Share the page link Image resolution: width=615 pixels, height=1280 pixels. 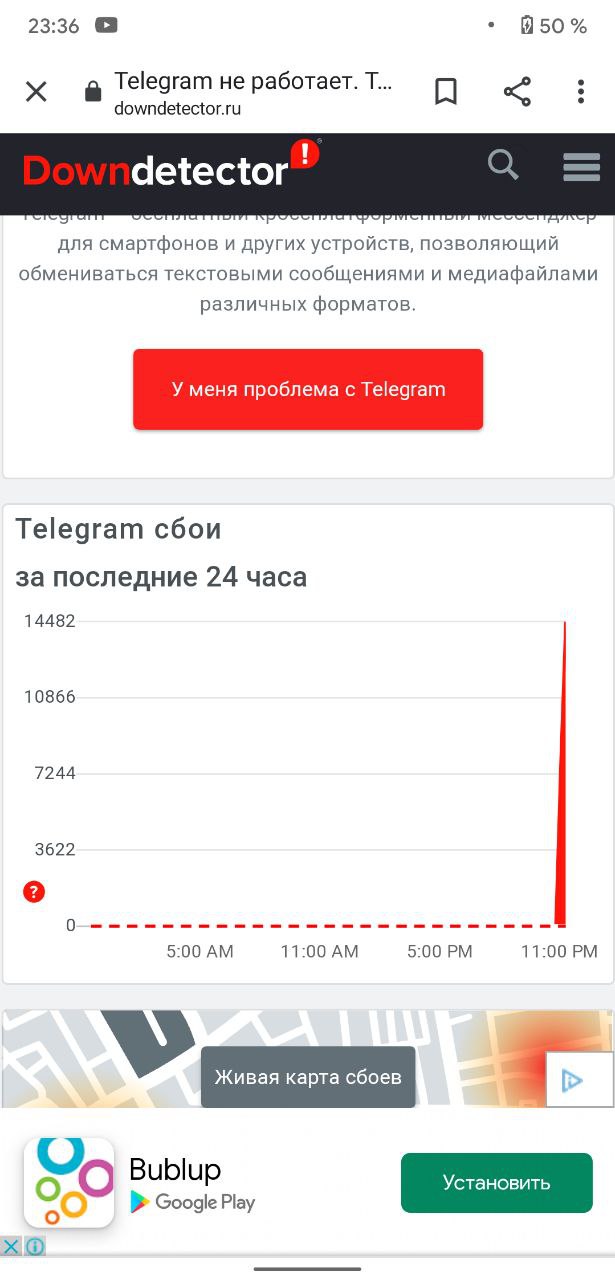tap(517, 92)
